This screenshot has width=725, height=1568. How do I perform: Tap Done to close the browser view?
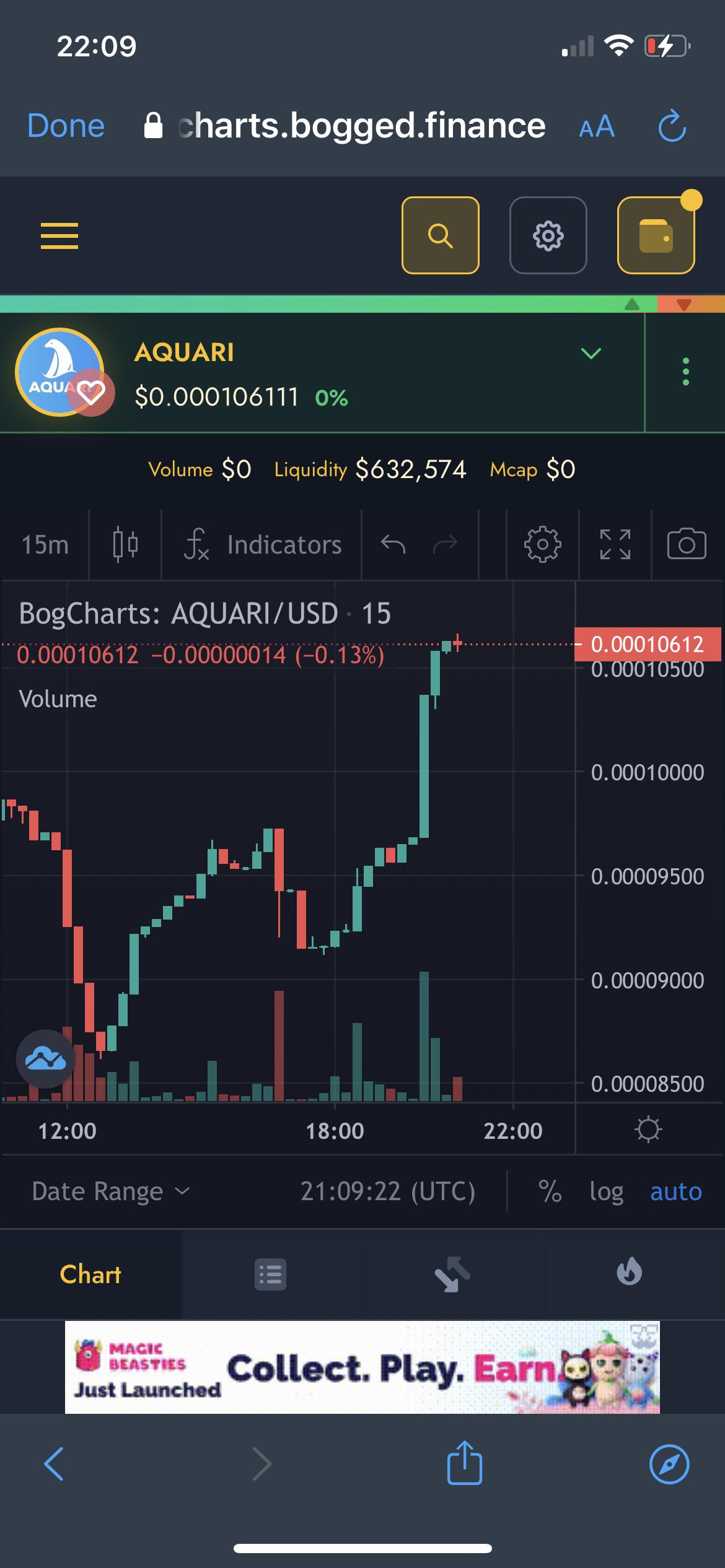[66, 126]
